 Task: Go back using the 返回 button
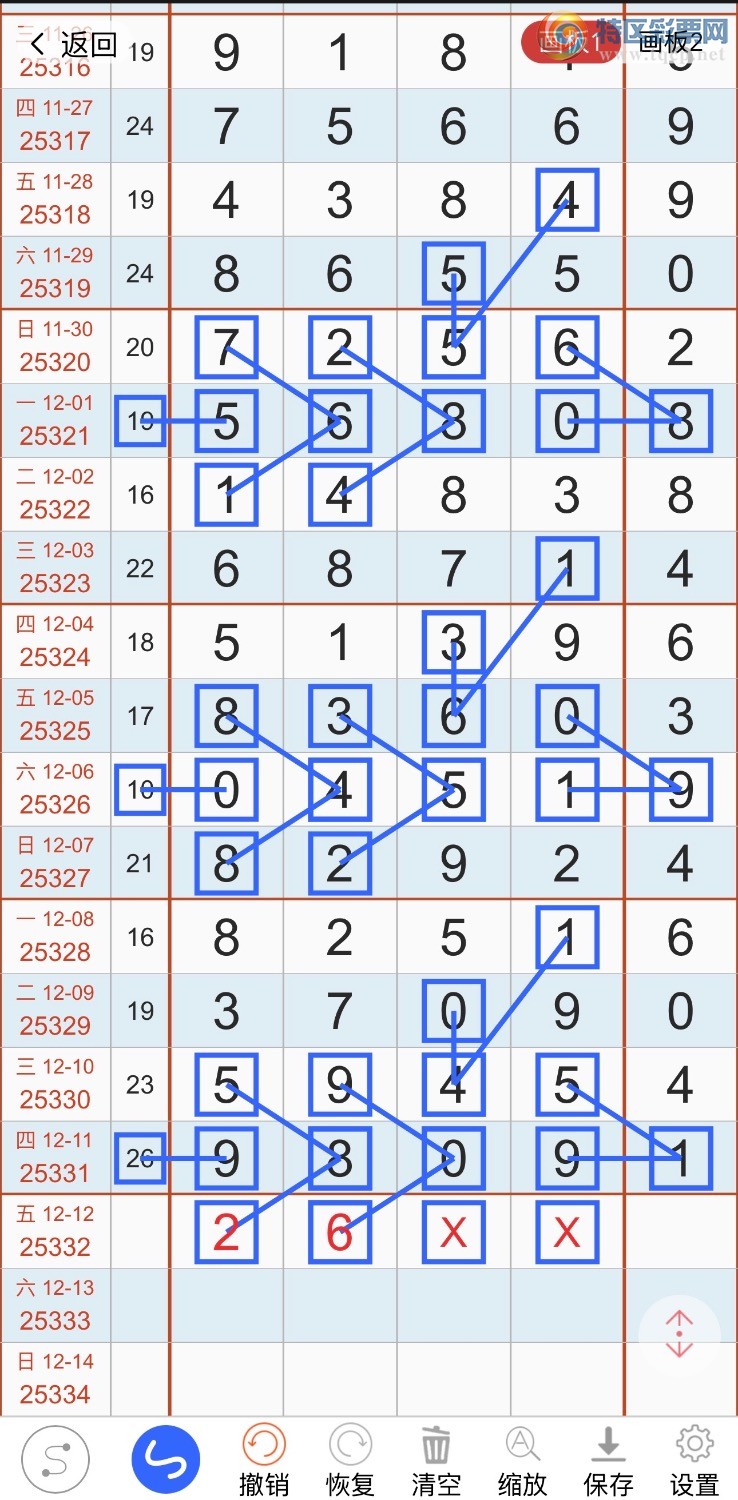pos(74,44)
